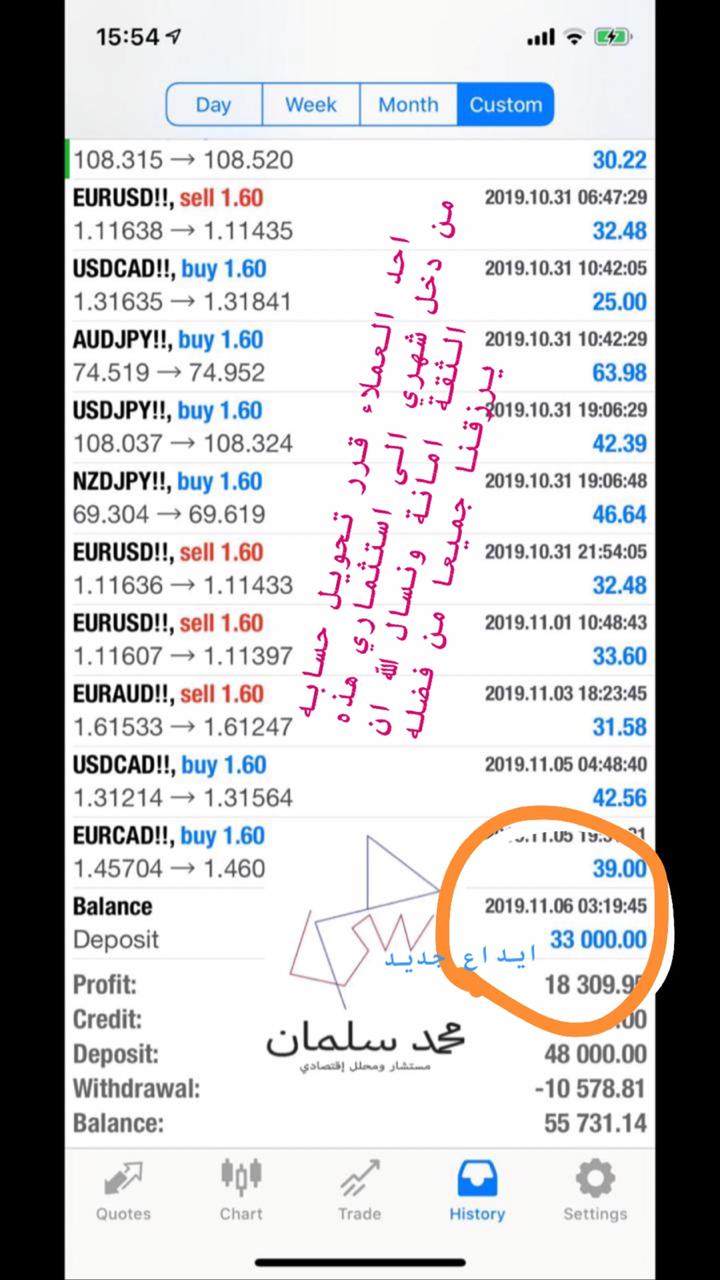Image resolution: width=720 pixels, height=1280 pixels.
Task: Switch to the Trade tab
Action: tap(359, 1190)
